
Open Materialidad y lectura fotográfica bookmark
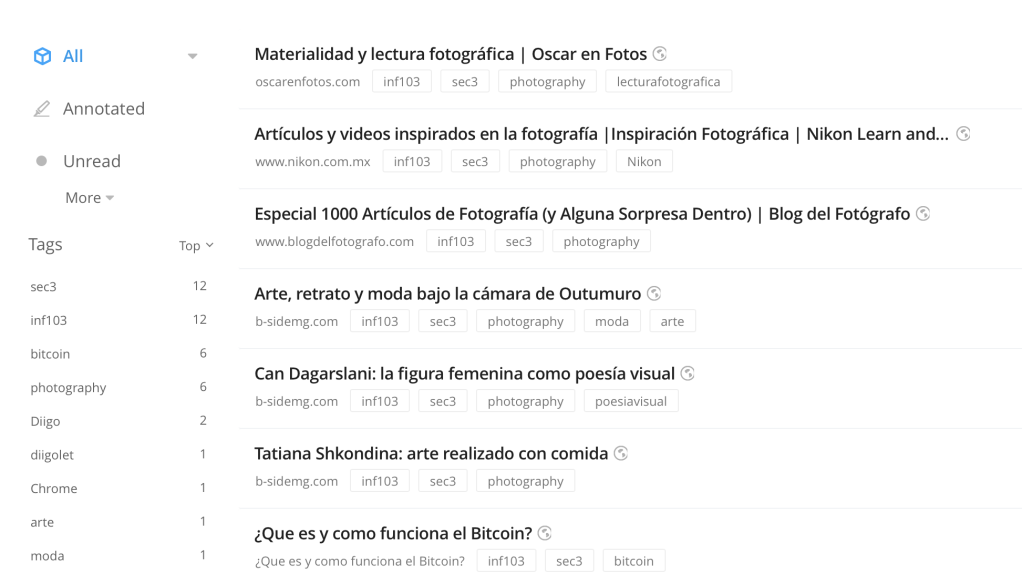450,54
